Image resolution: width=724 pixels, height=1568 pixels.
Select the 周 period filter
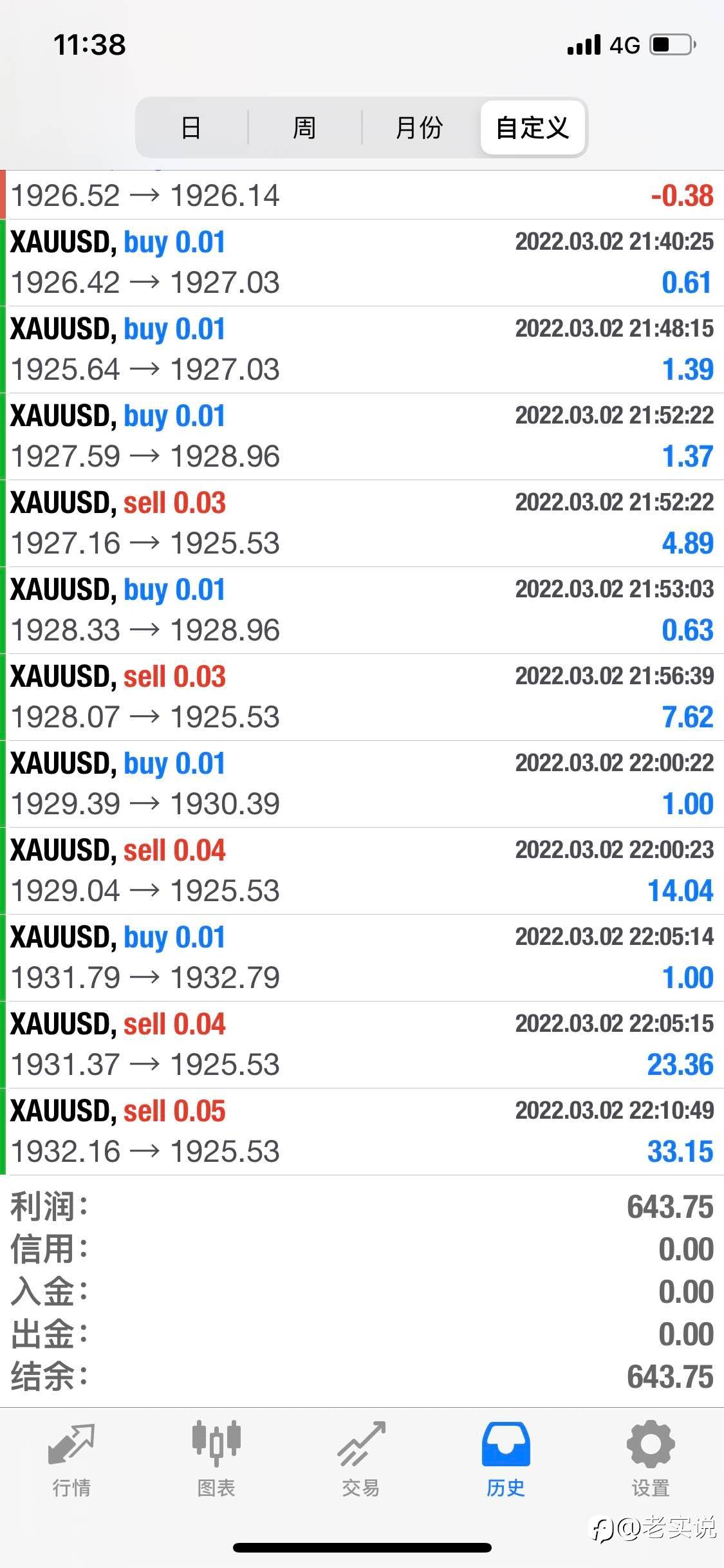coord(304,127)
